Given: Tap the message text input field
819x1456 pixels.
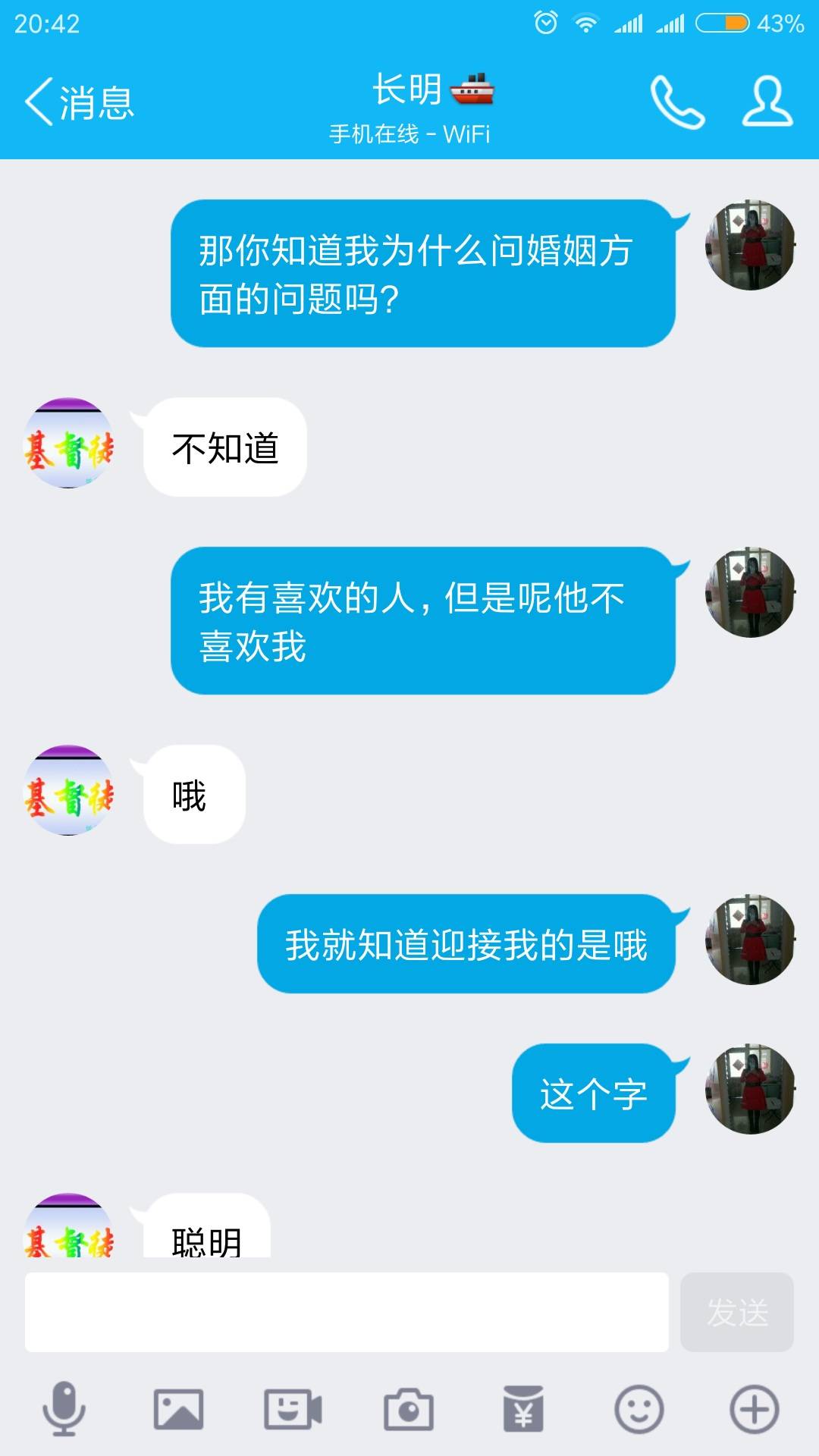Looking at the screenshot, I should pyautogui.click(x=347, y=1312).
